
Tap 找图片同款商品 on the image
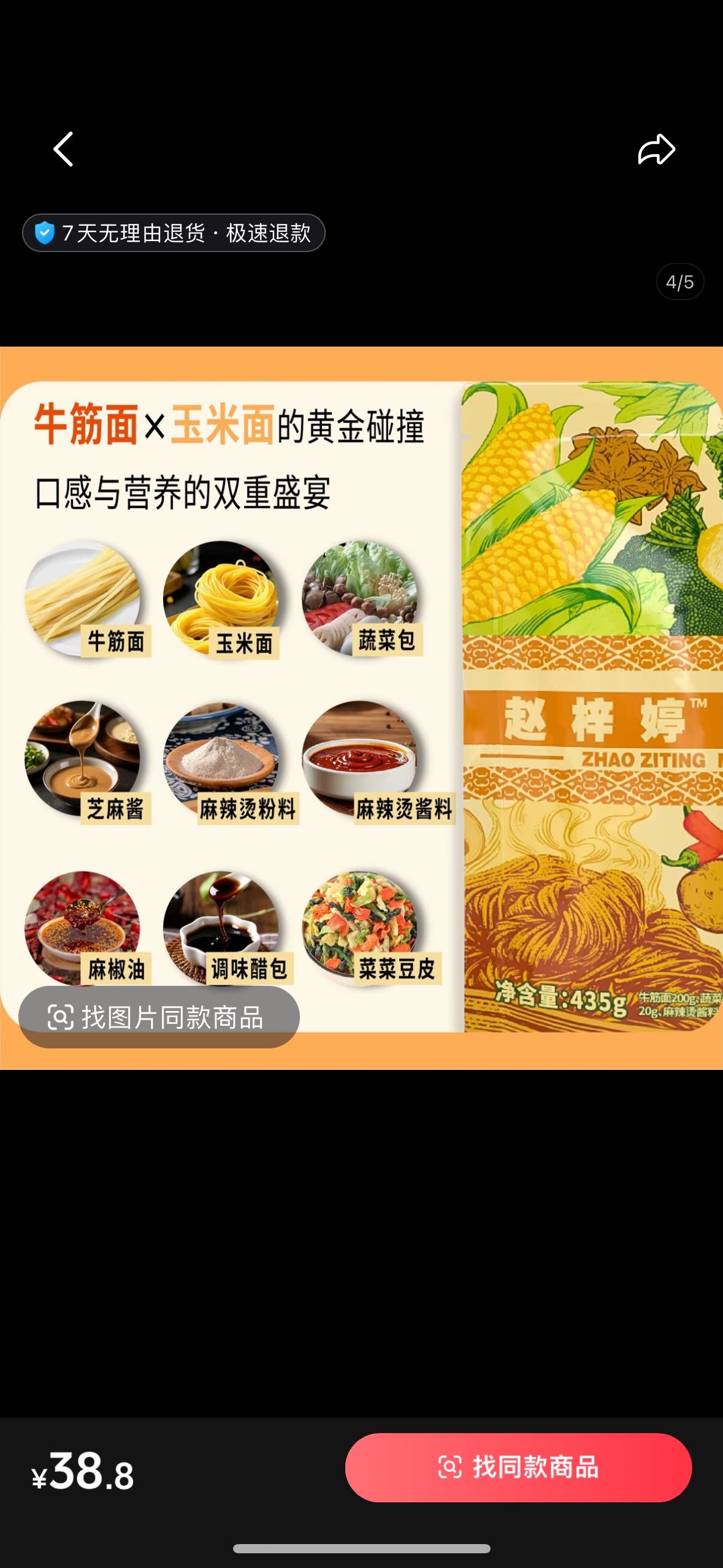pos(159,1017)
